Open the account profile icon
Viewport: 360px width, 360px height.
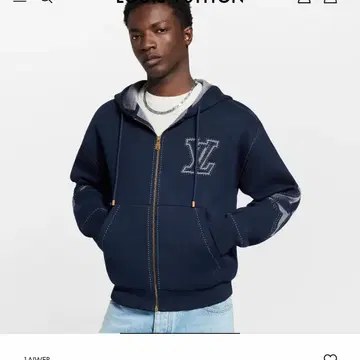[x=304, y=1]
